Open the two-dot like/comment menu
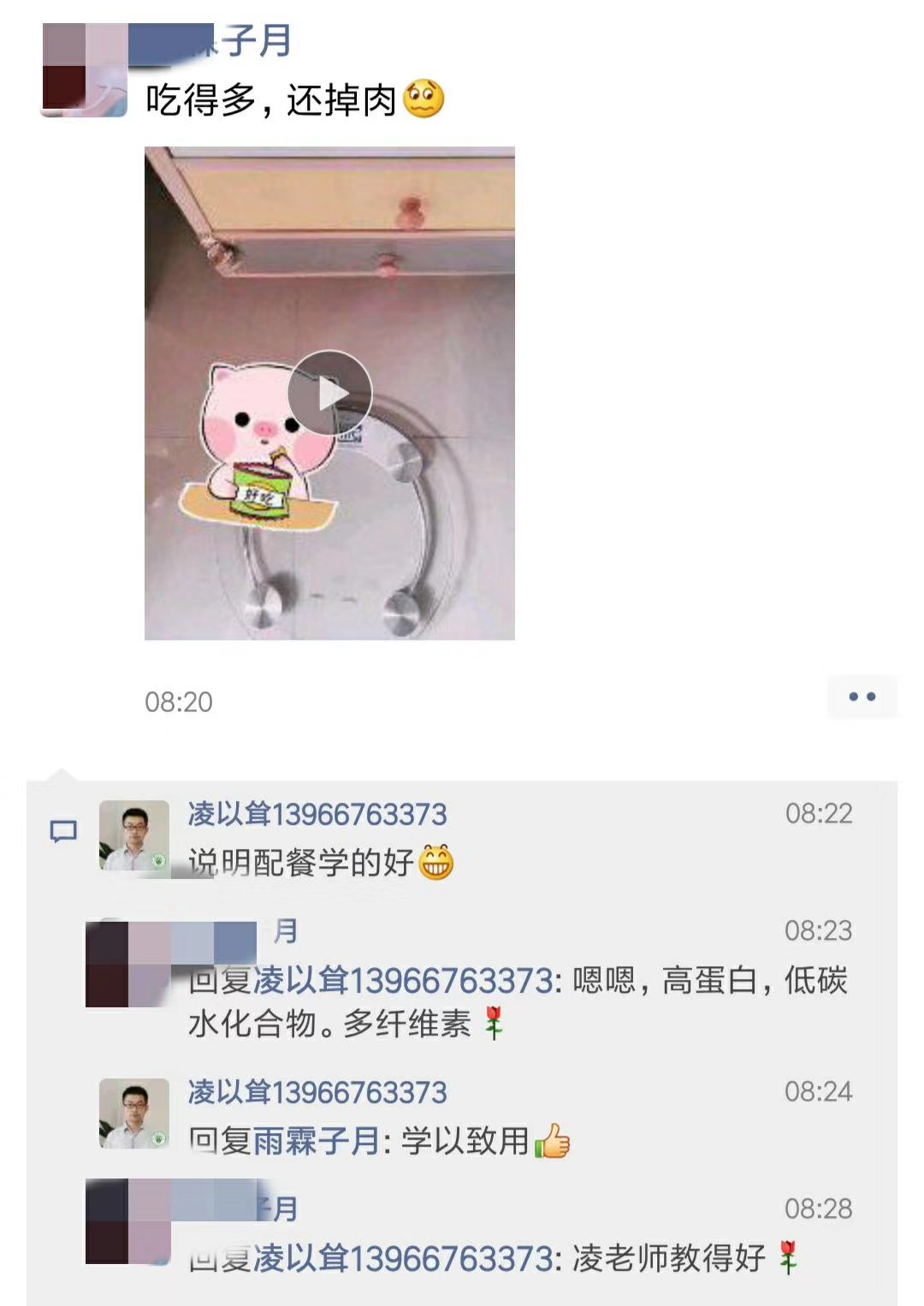This screenshot has height=1306, width=924. (862, 697)
